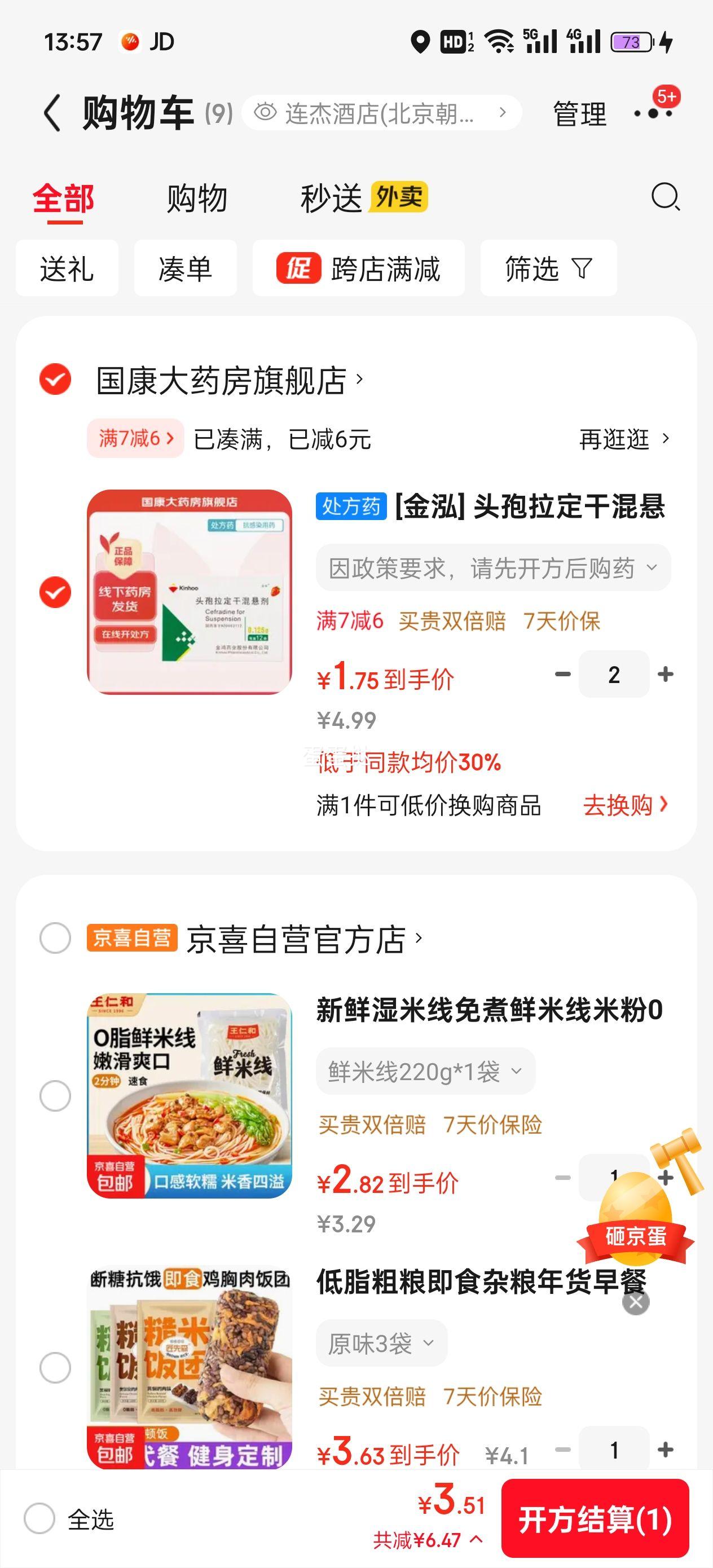
Task: Open the 筛选 filter options
Action: click(x=548, y=268)
